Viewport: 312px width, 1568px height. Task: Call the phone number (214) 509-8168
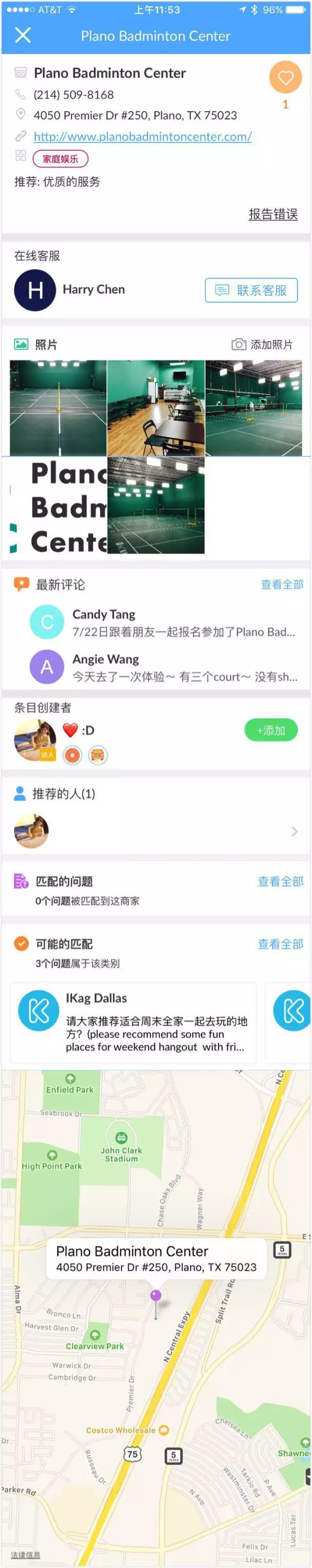(x=74, y=95)
